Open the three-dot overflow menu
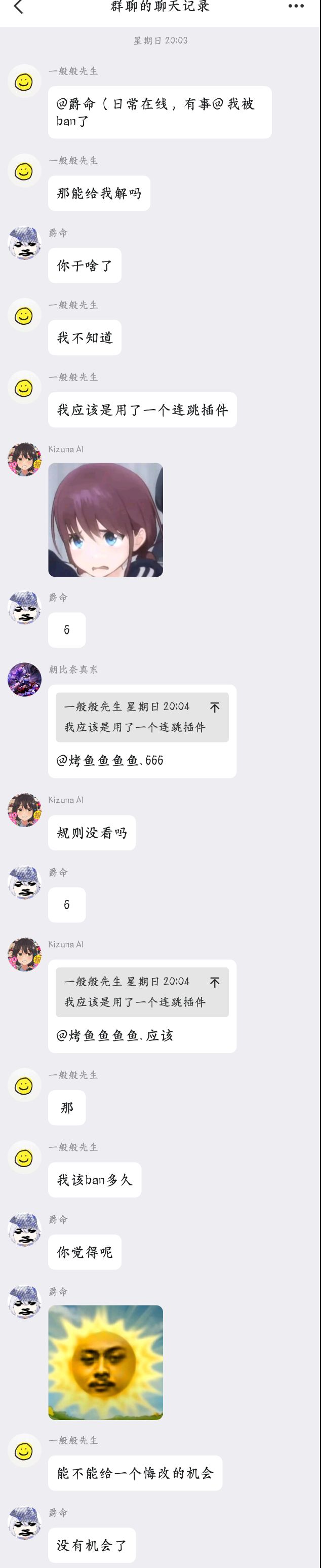The height and width of the screenshot is (1568, 321). click(296, 6)
